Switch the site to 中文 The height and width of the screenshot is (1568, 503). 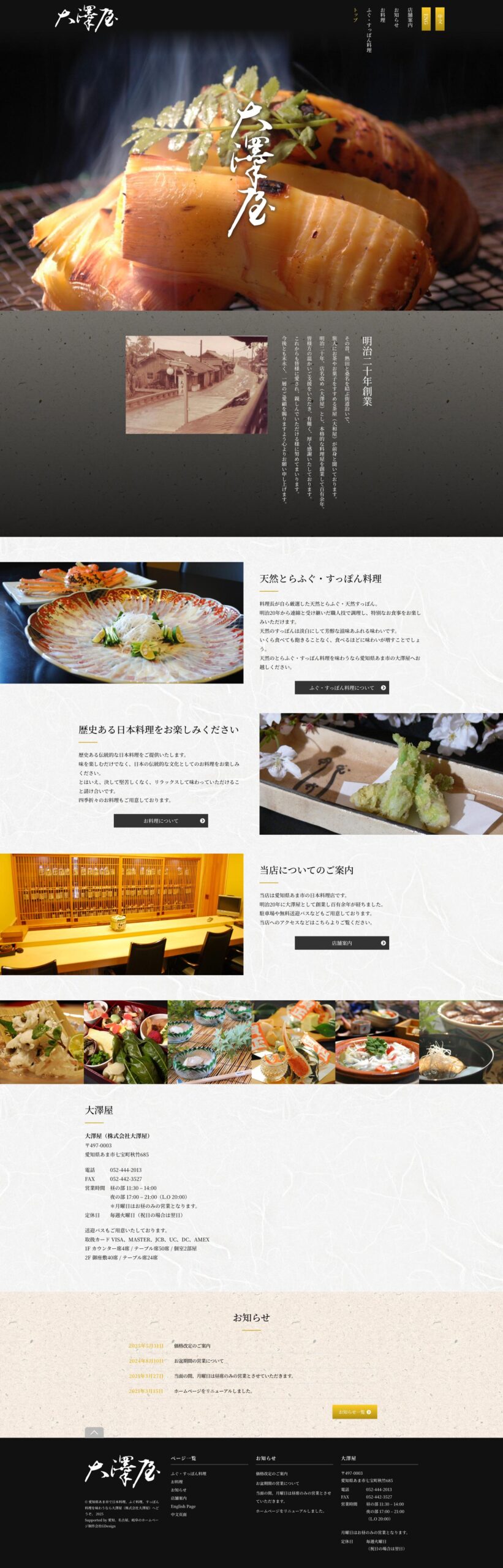pos(439,18)
